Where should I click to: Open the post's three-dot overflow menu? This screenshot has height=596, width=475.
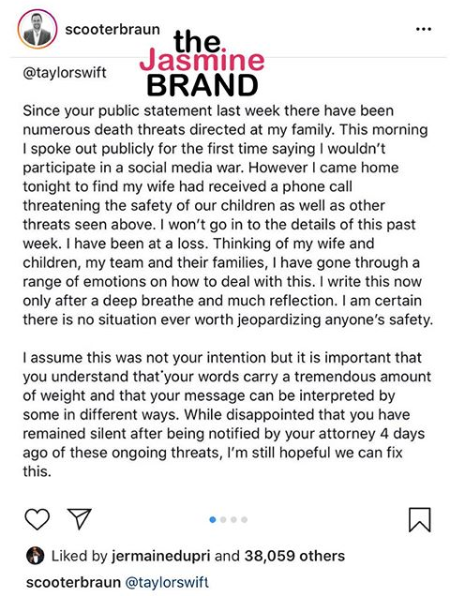coord(423,29)
